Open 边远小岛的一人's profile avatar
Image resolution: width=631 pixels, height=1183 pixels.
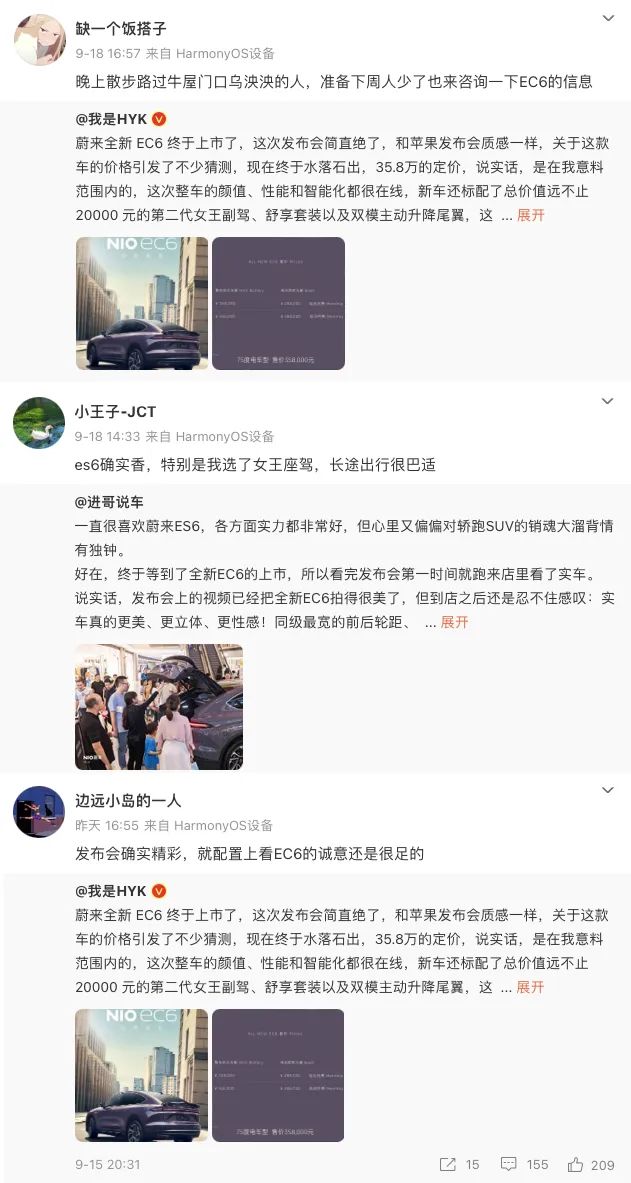pos(40,812)
